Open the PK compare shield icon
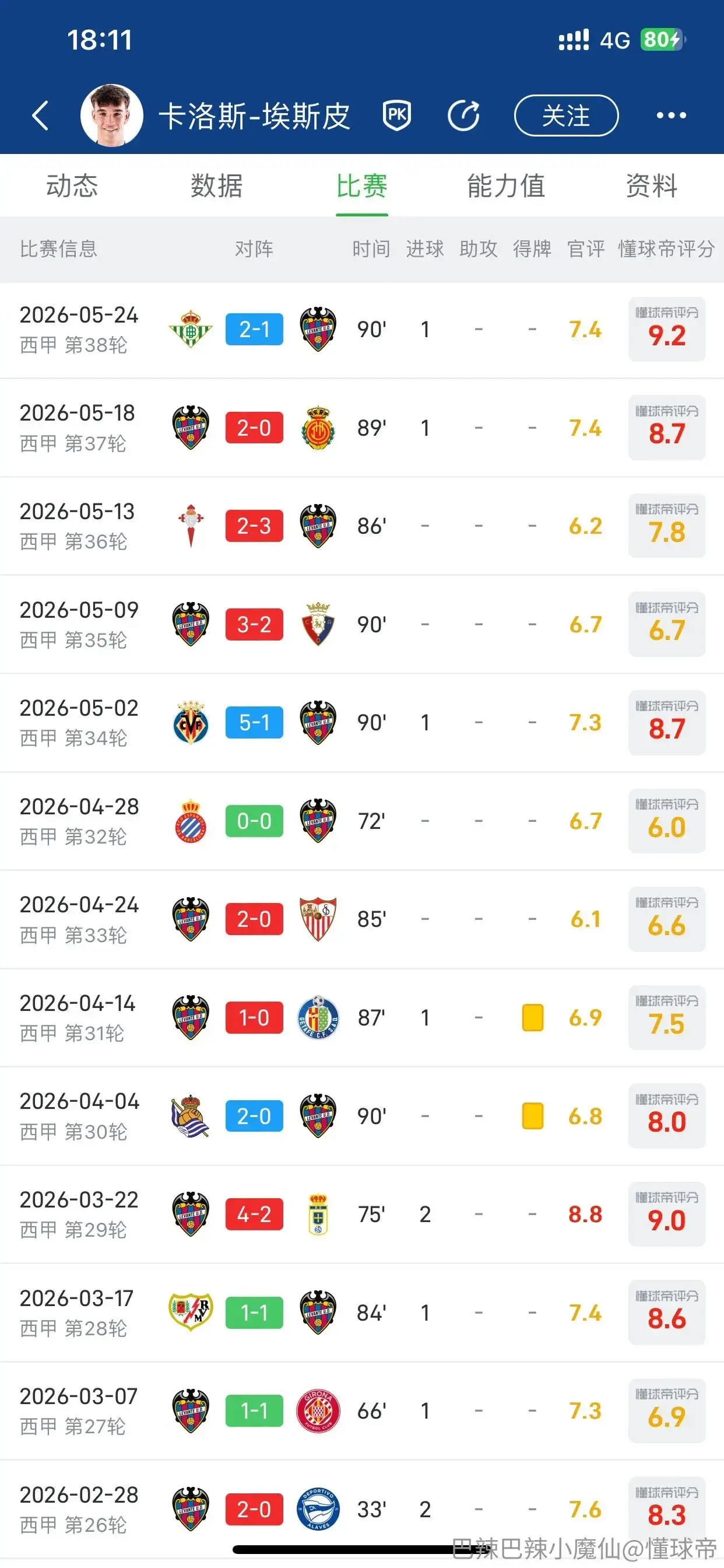Viewport: 724px width, 1568px height. [x=396, y=116]
